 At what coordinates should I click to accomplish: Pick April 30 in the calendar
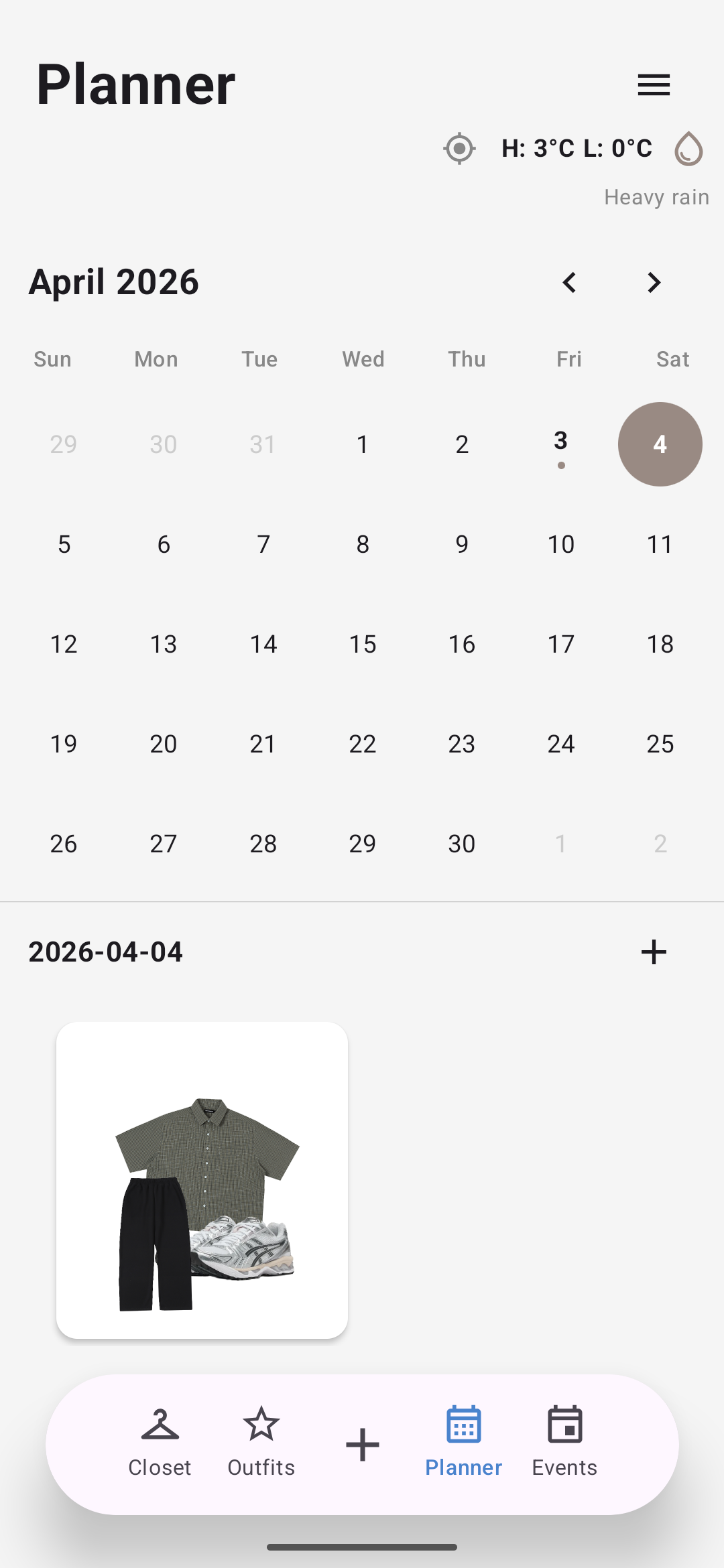pos(462,844)
